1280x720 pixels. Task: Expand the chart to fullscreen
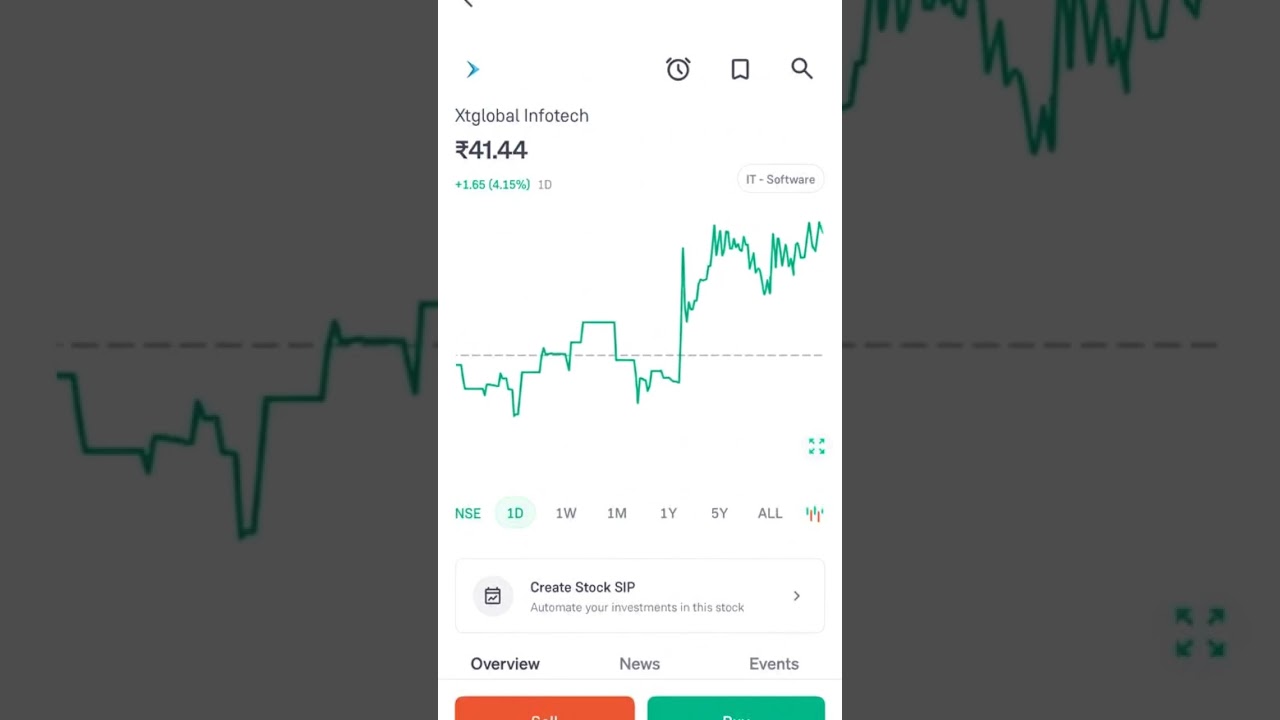tap(817, 446)
